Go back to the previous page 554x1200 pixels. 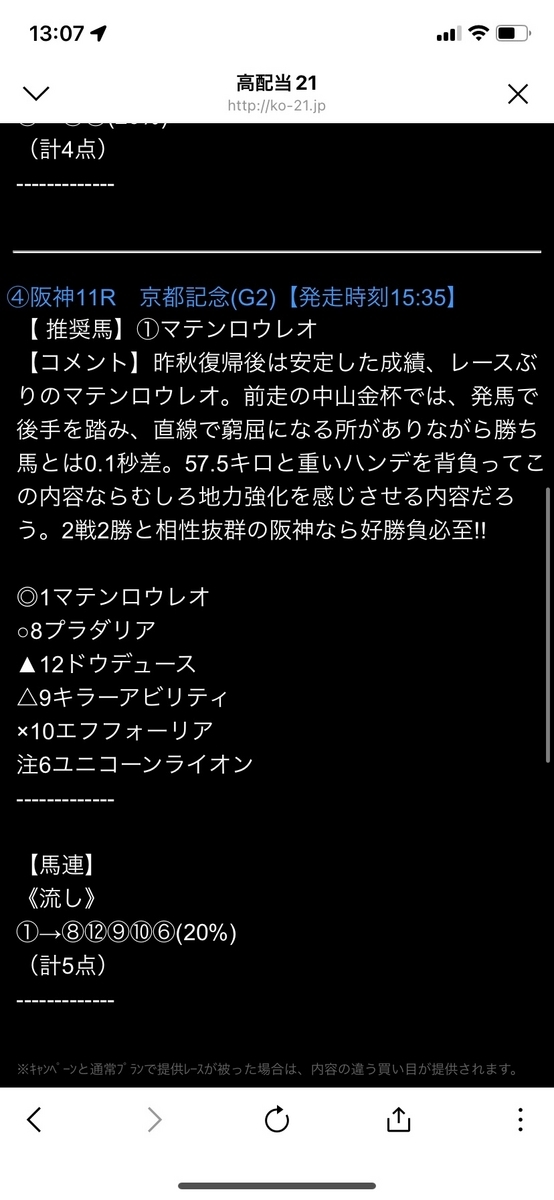pyautogui.click(x=34, y=1119)
